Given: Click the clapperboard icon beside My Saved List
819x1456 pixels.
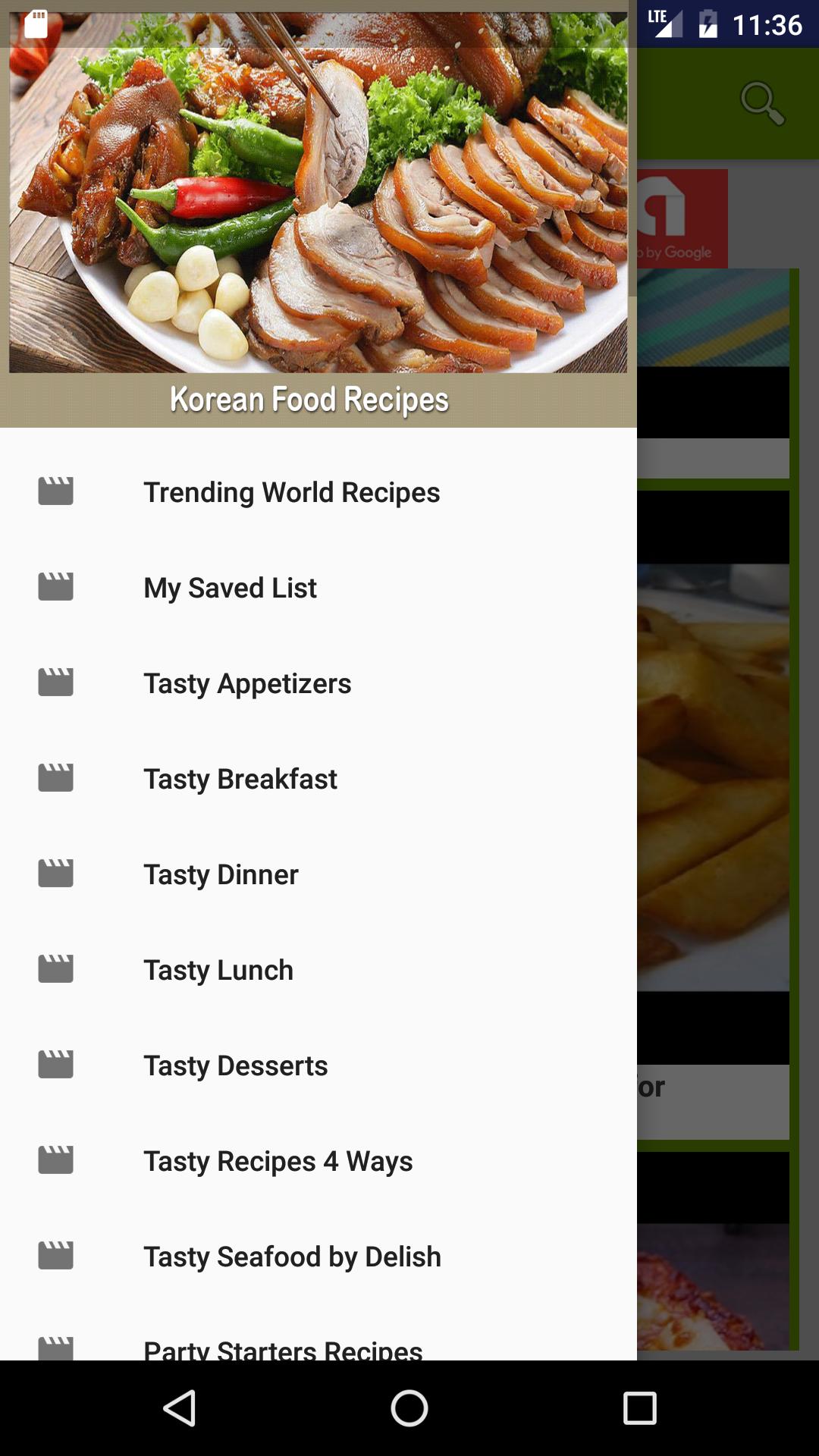Looking at the screenshot, I should click(x=56, y=587).
